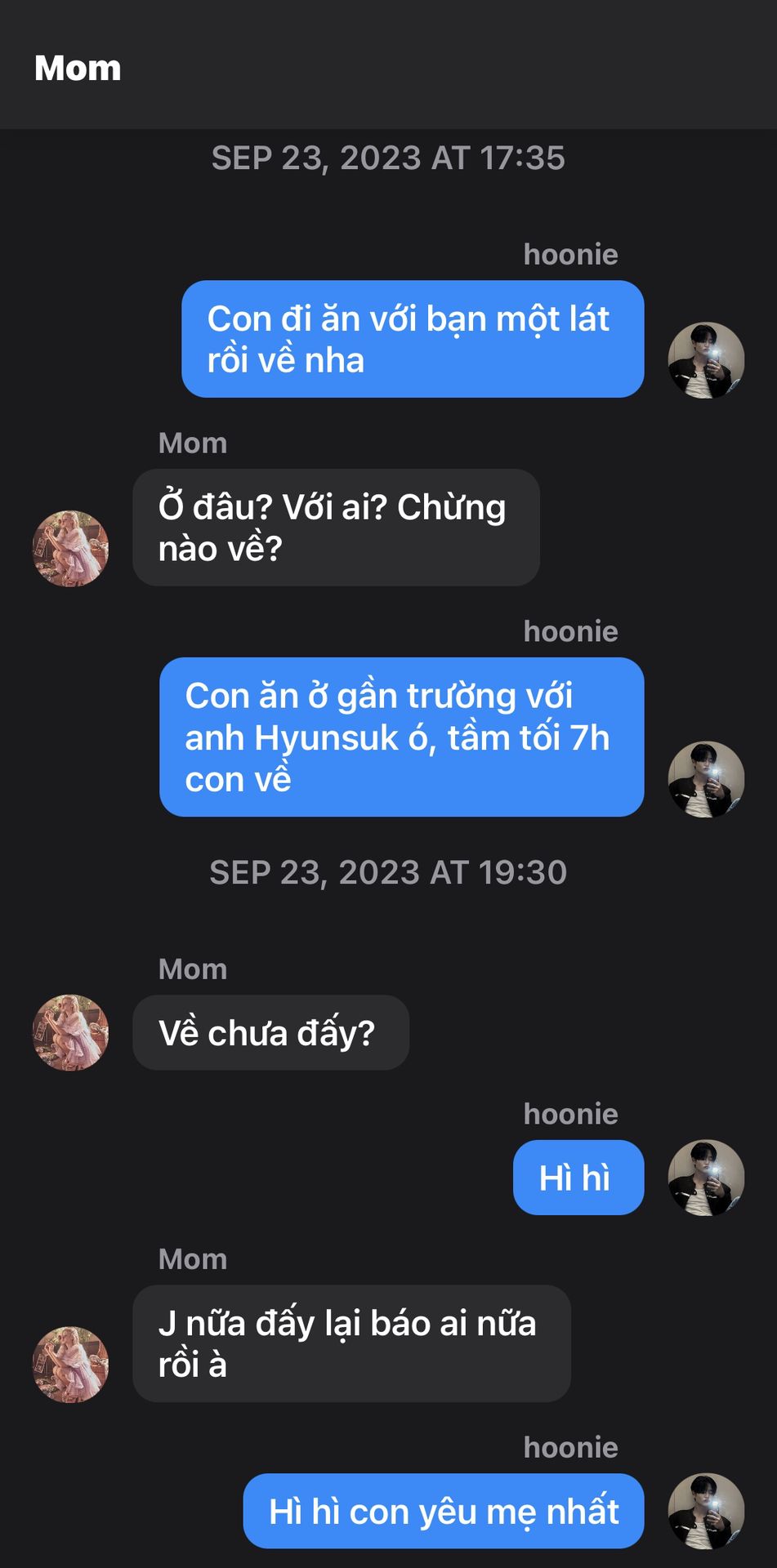Tap Mom's avatar next to 'J nữa đấy' message
The height and width of the screenshot is (1568, 777).
click(x=70, y=1364)
